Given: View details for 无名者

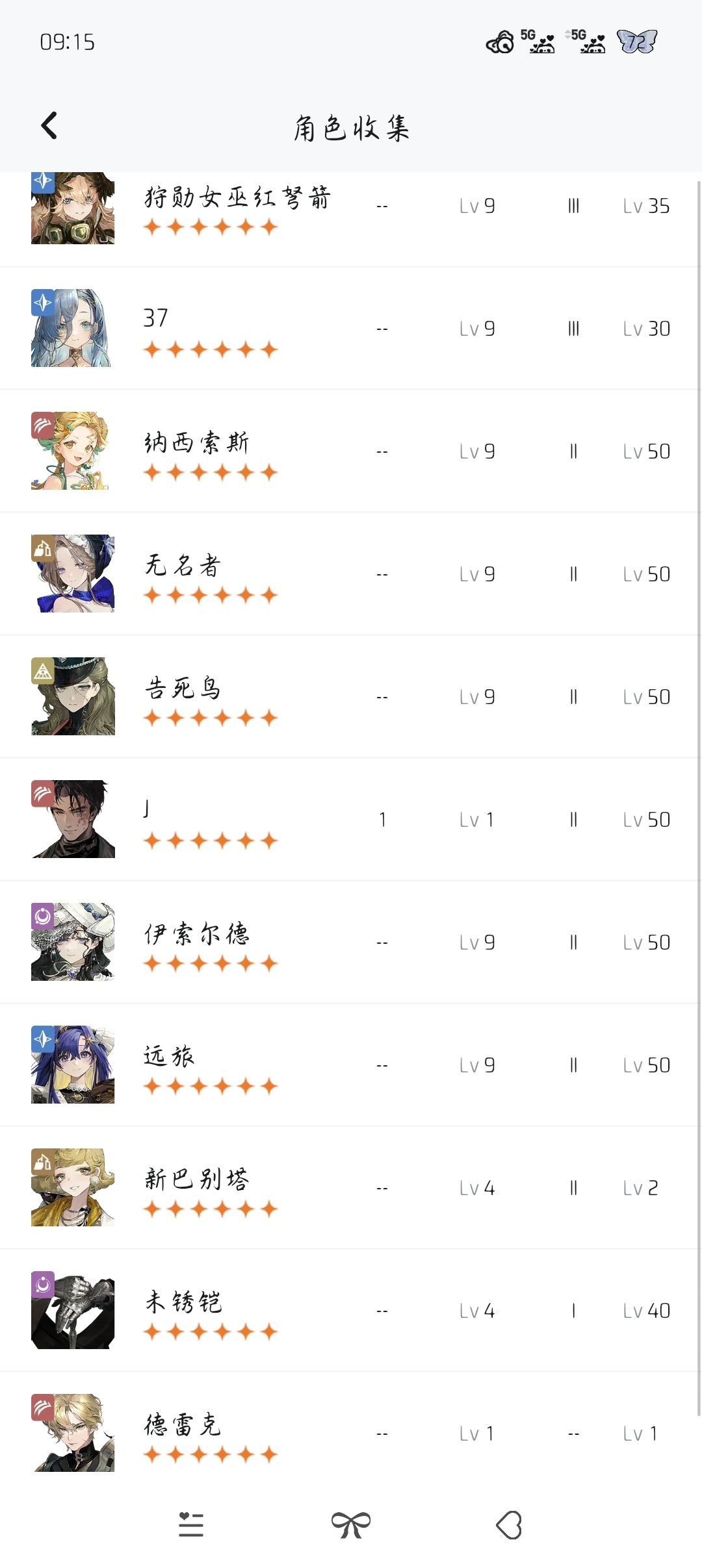Looking at the screenshot, I should [351, 574].
